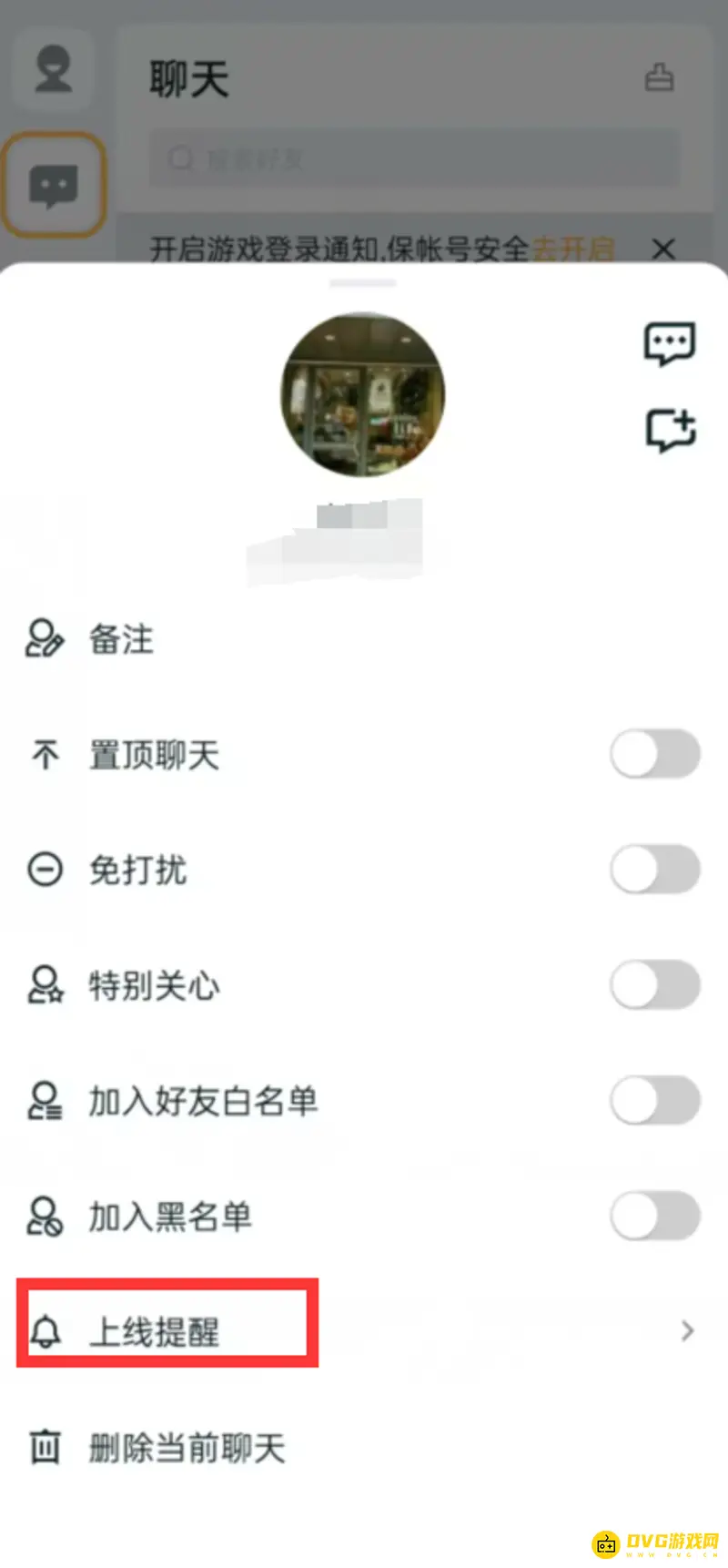Click the bell icon beside 上线提醒
This screenshot has height=1568, width=728.
click(x=45, y=1329)
